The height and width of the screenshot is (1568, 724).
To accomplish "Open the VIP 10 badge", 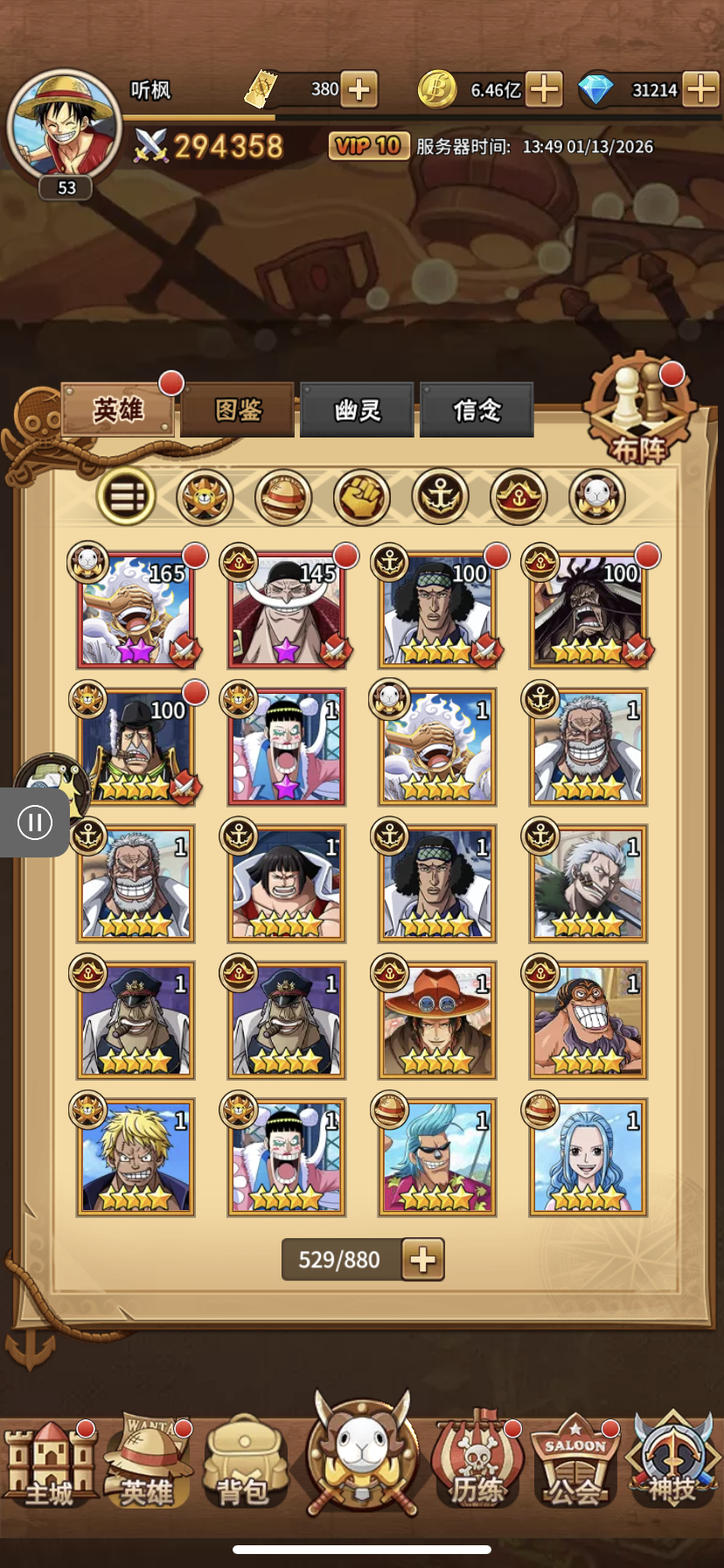I will 368,146.
